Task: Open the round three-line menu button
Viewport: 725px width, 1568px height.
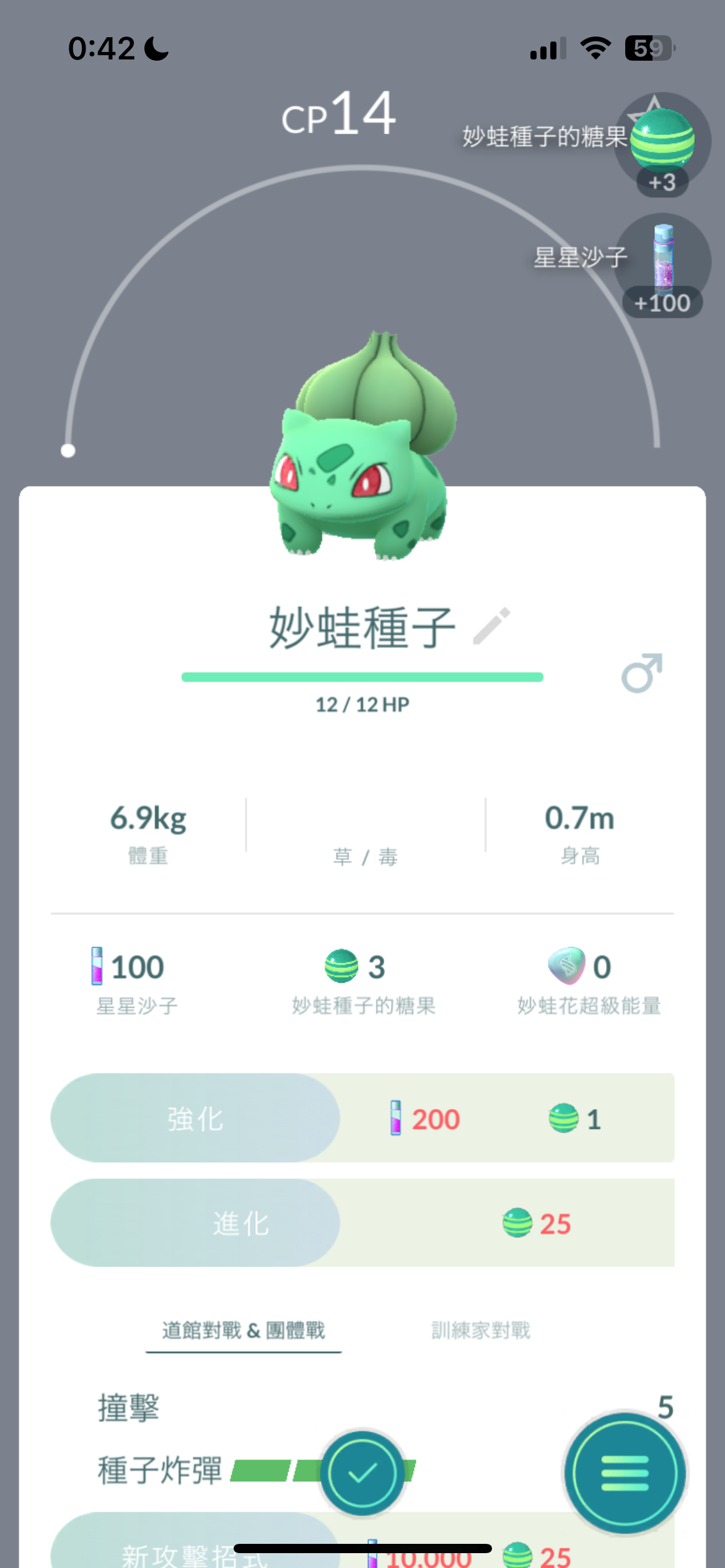Action: 625,1473
